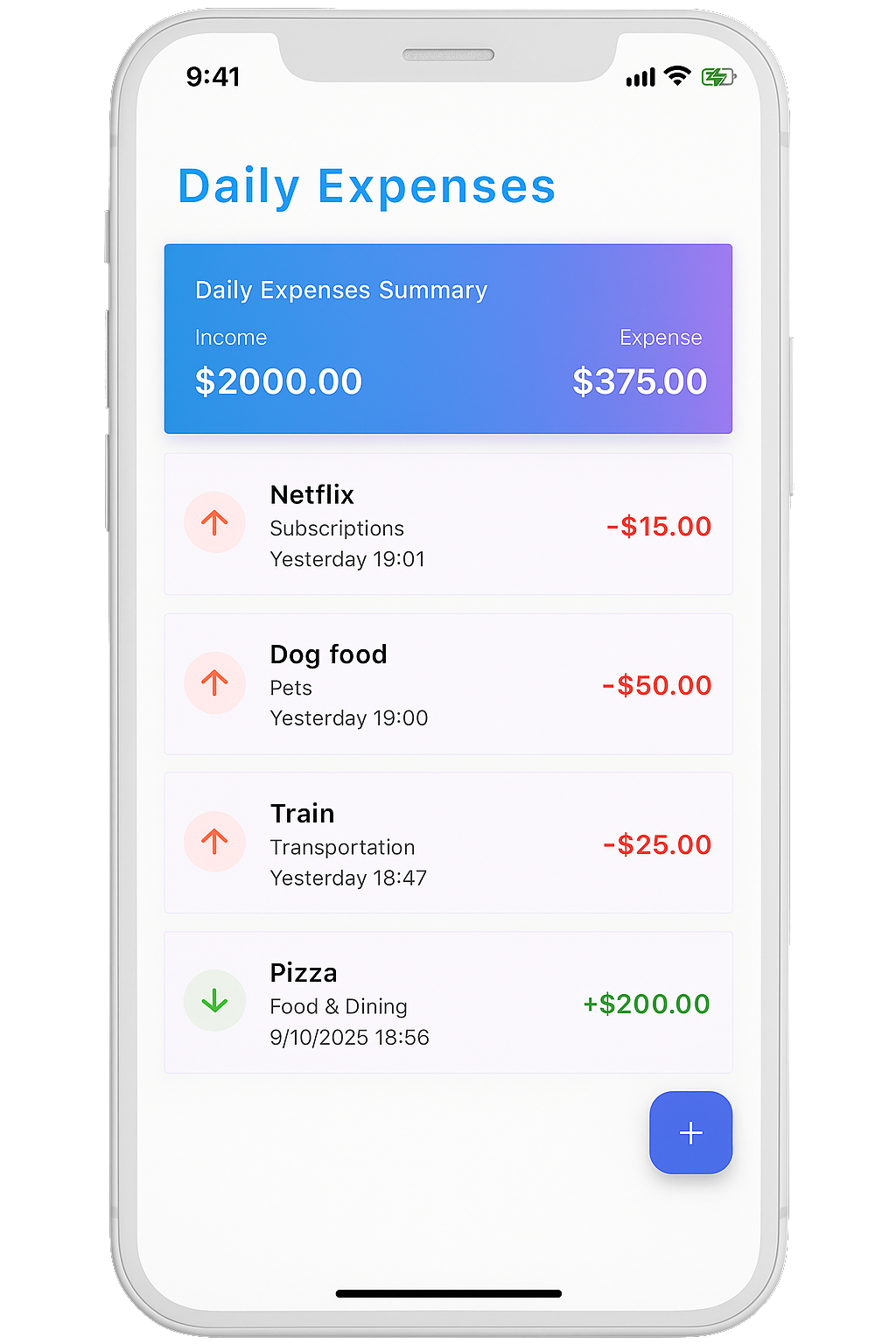Open the Netflix subscription expense
The image size is (896, 1344).
448,525
